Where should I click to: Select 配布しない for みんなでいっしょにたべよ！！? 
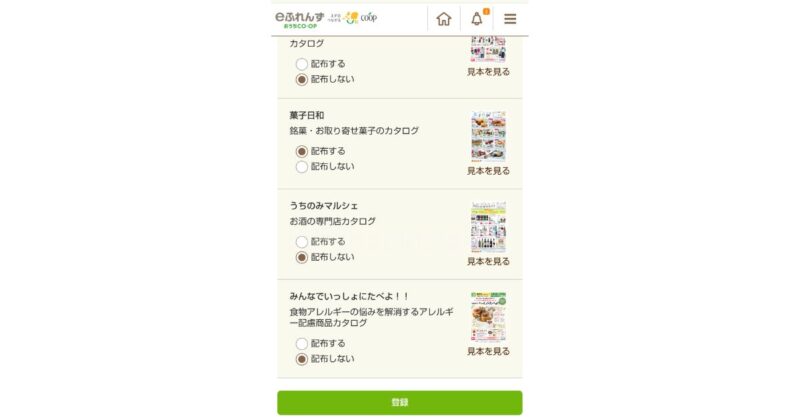pyautogui.click(x=302, y=359)
